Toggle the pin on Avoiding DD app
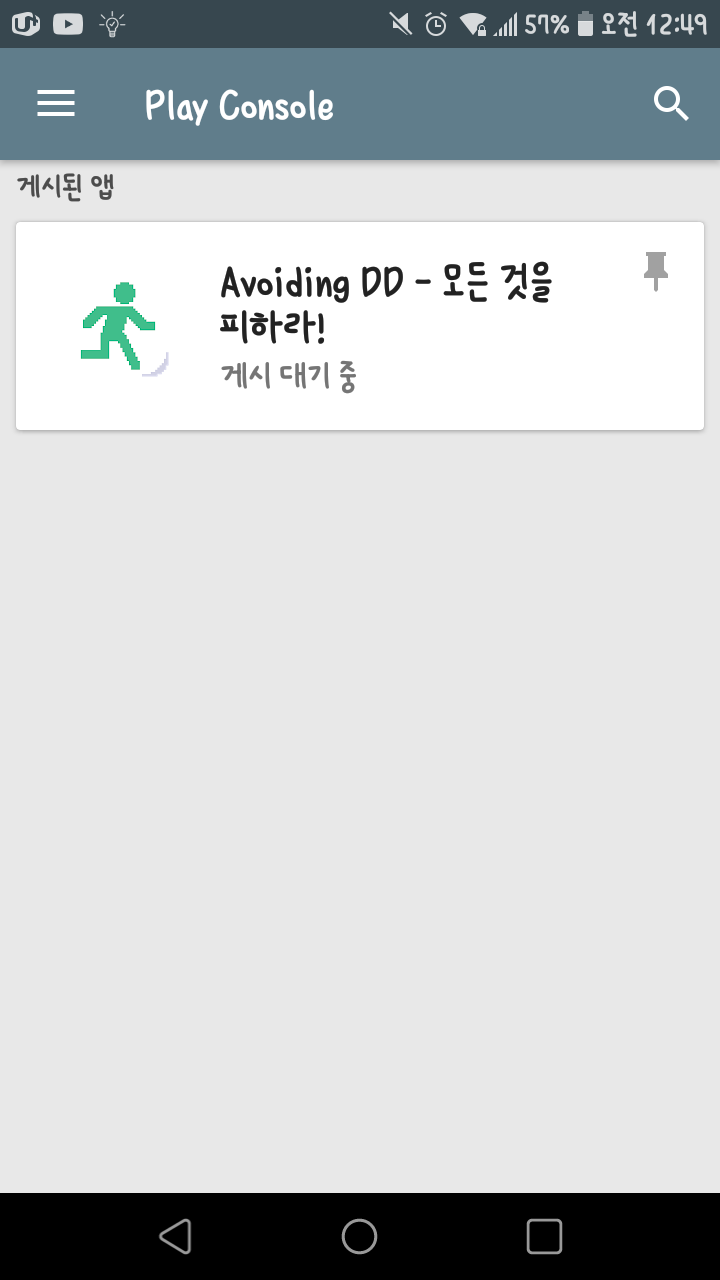The image size is (720, 1280). [x=656, y=271]
